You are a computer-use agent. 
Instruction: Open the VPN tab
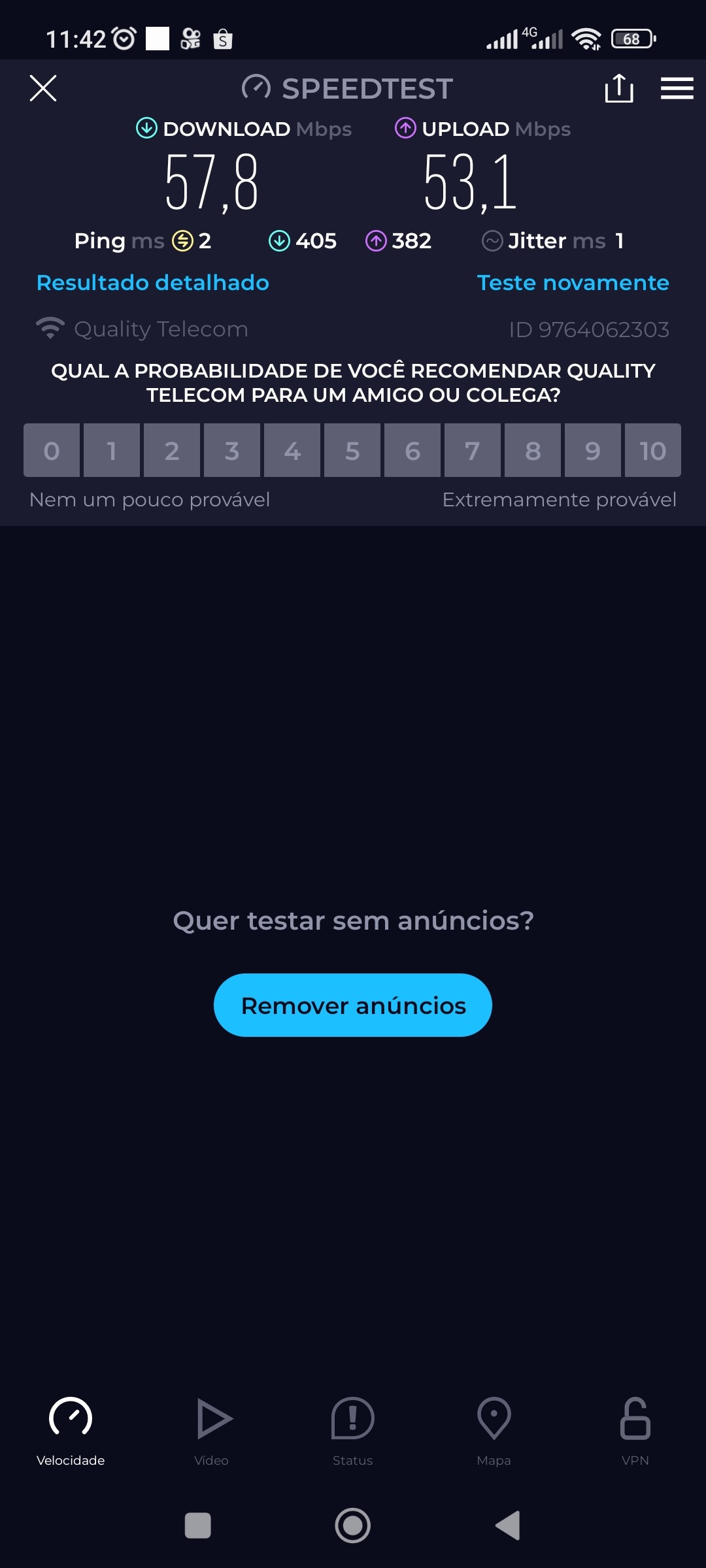pos(635,1431)
